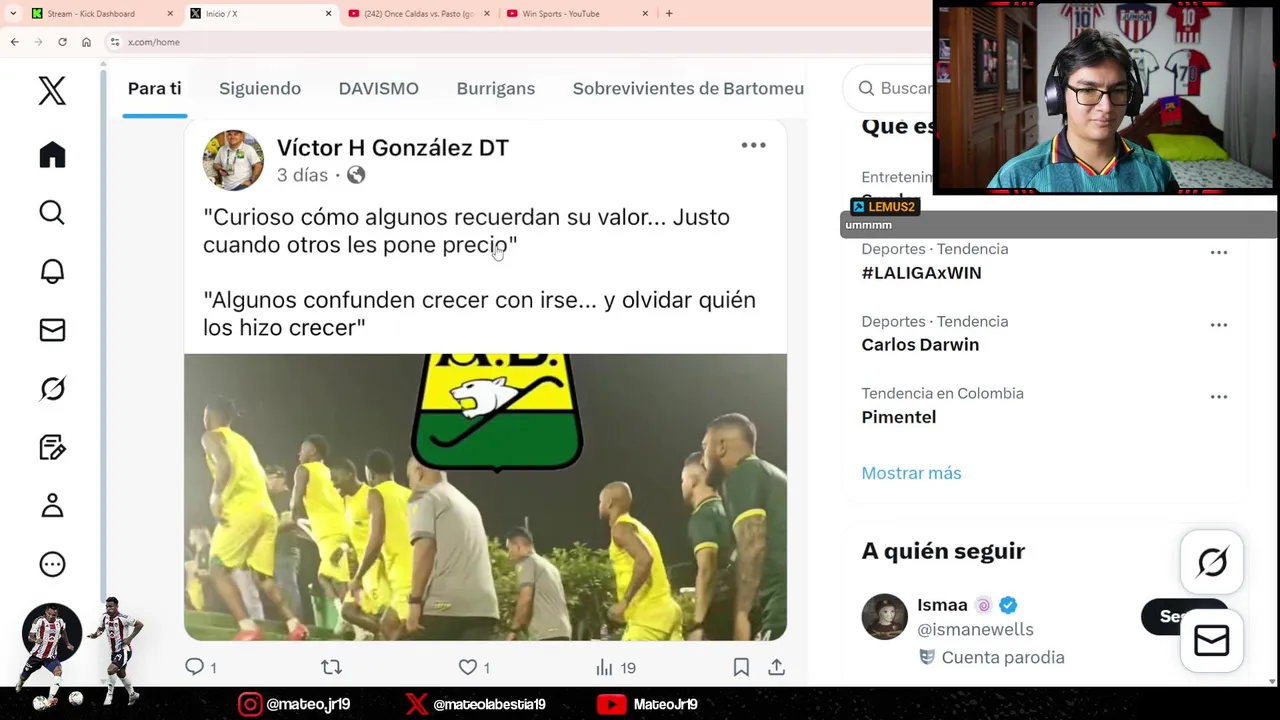Open the overflow menu on Víctor H González's post

tap(753, 146)
